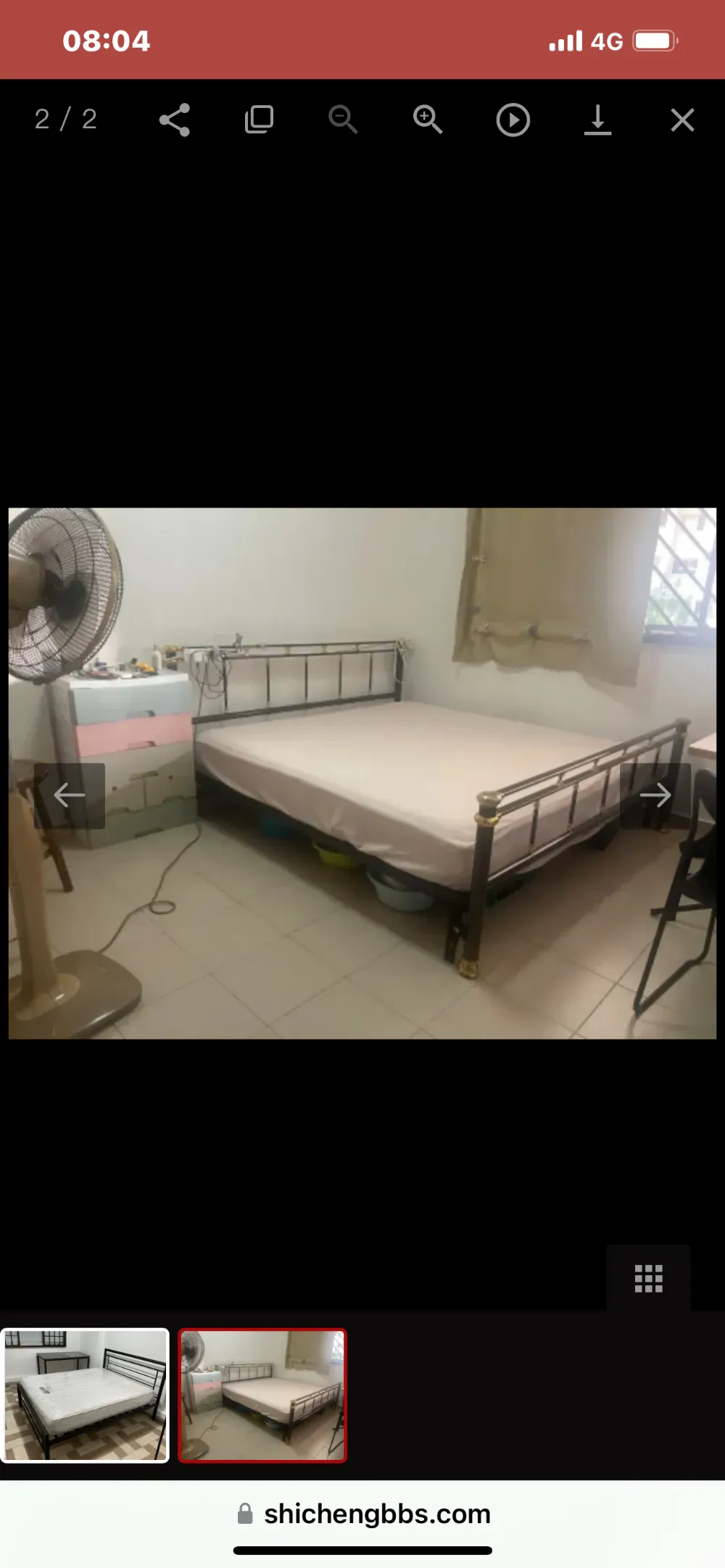Close the image viewer
The width and height of the screenshot is (725, 1568).
[682, 120]
